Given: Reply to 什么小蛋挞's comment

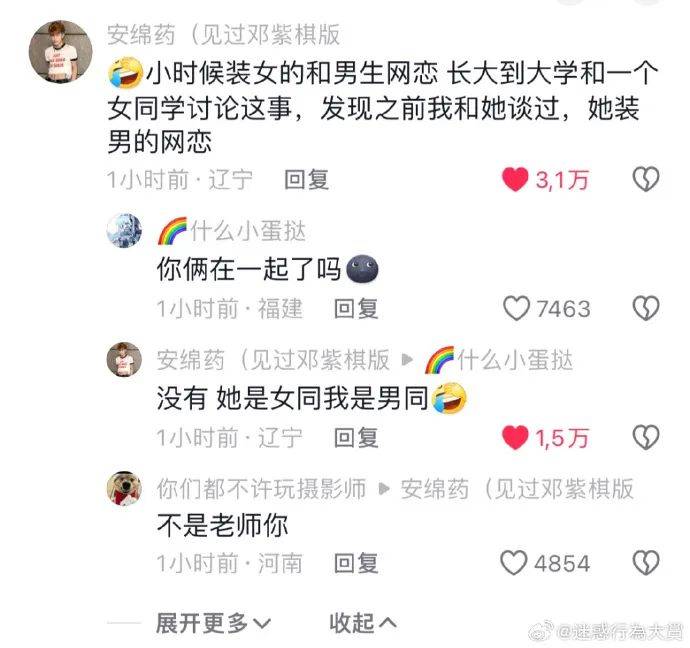Looking at the screenshot, I should point(356,309).
